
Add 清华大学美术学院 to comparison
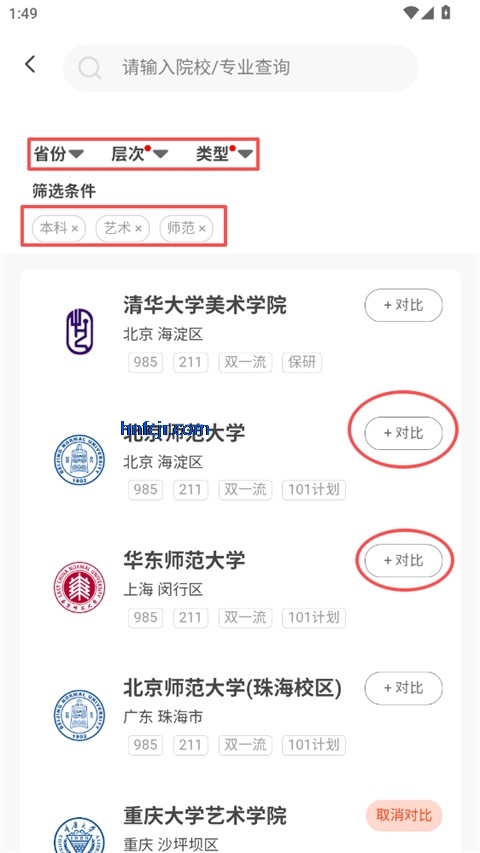click(403, 305)
